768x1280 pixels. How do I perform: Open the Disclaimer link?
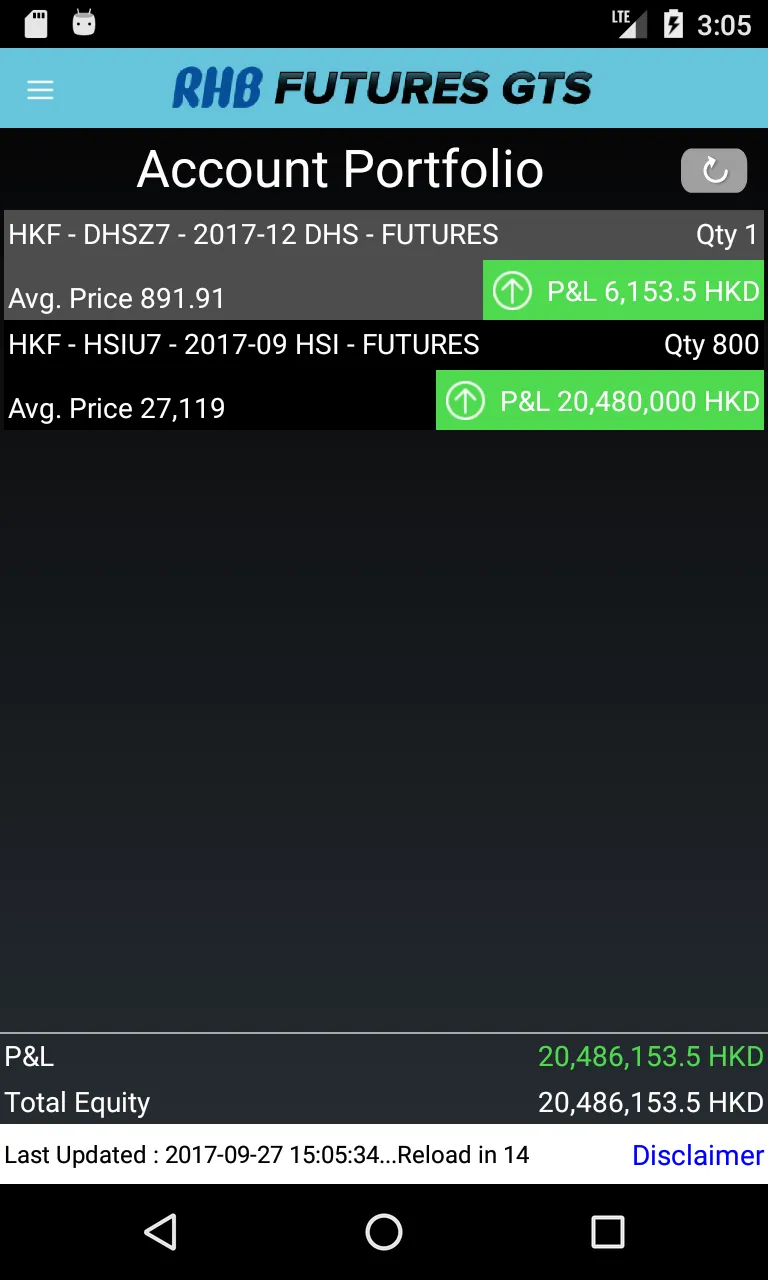point(697,1155)
